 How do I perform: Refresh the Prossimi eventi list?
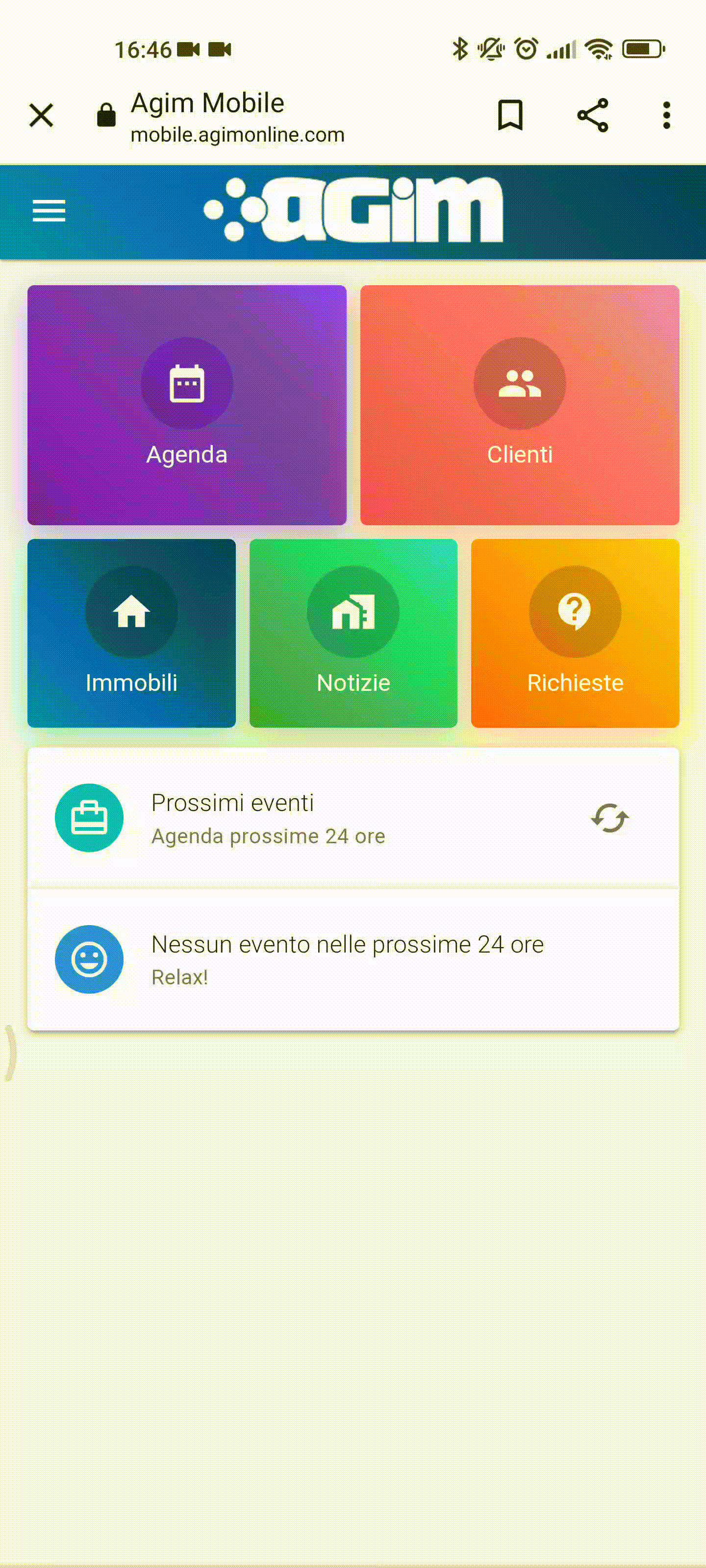pos(610,817)
